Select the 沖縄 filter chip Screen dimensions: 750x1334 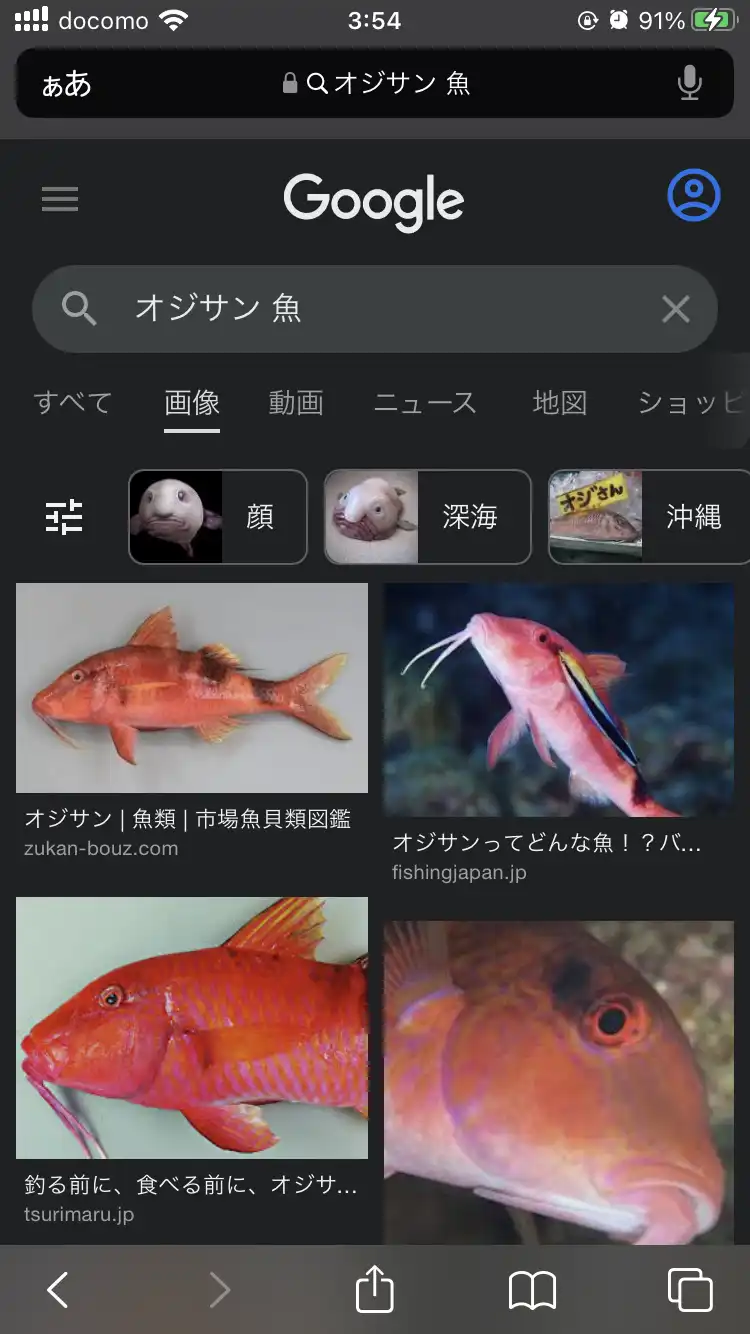650,517
